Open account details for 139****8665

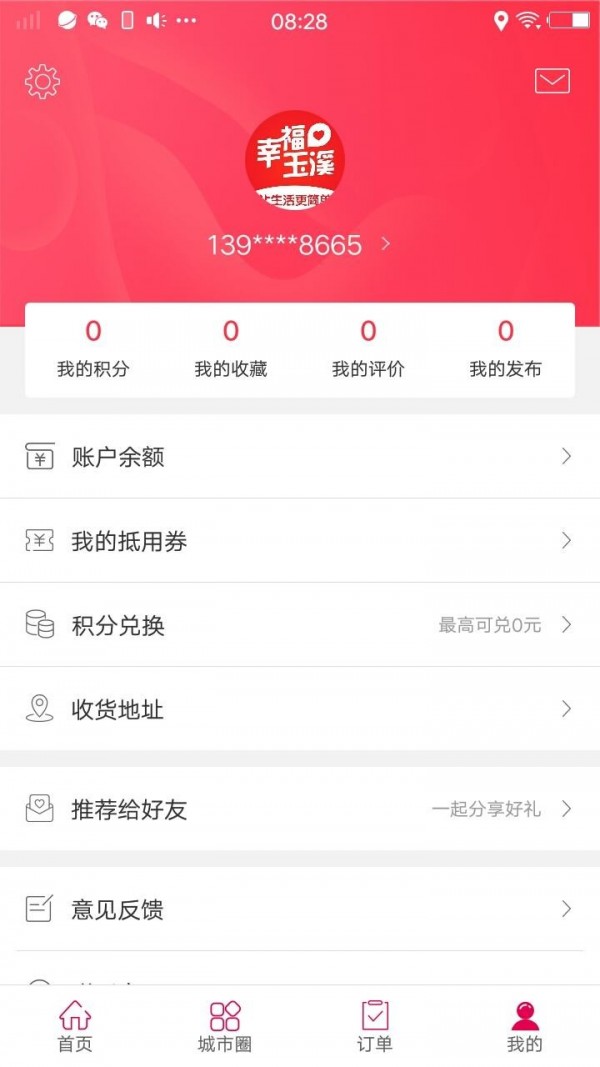(299, 245)
